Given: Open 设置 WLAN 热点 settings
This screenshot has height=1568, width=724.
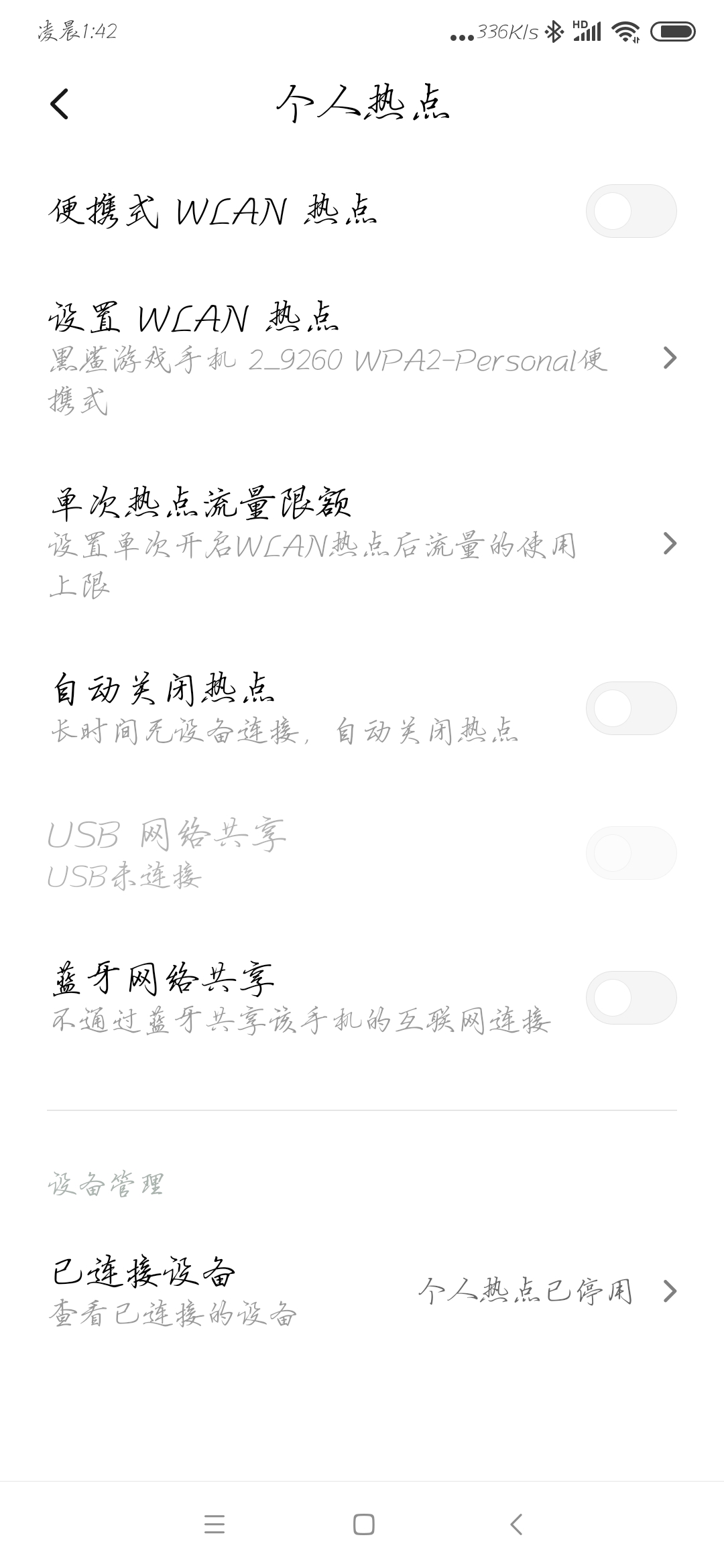Looking at the screenshot, I should (362, 358).
